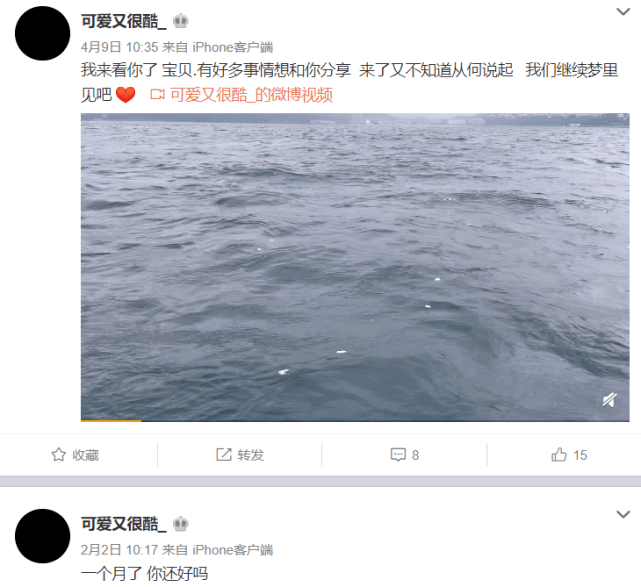The image size is (641, 587).
Task: Like the 4月9日 post with 15 likes
Action: [x=569, y=455]
